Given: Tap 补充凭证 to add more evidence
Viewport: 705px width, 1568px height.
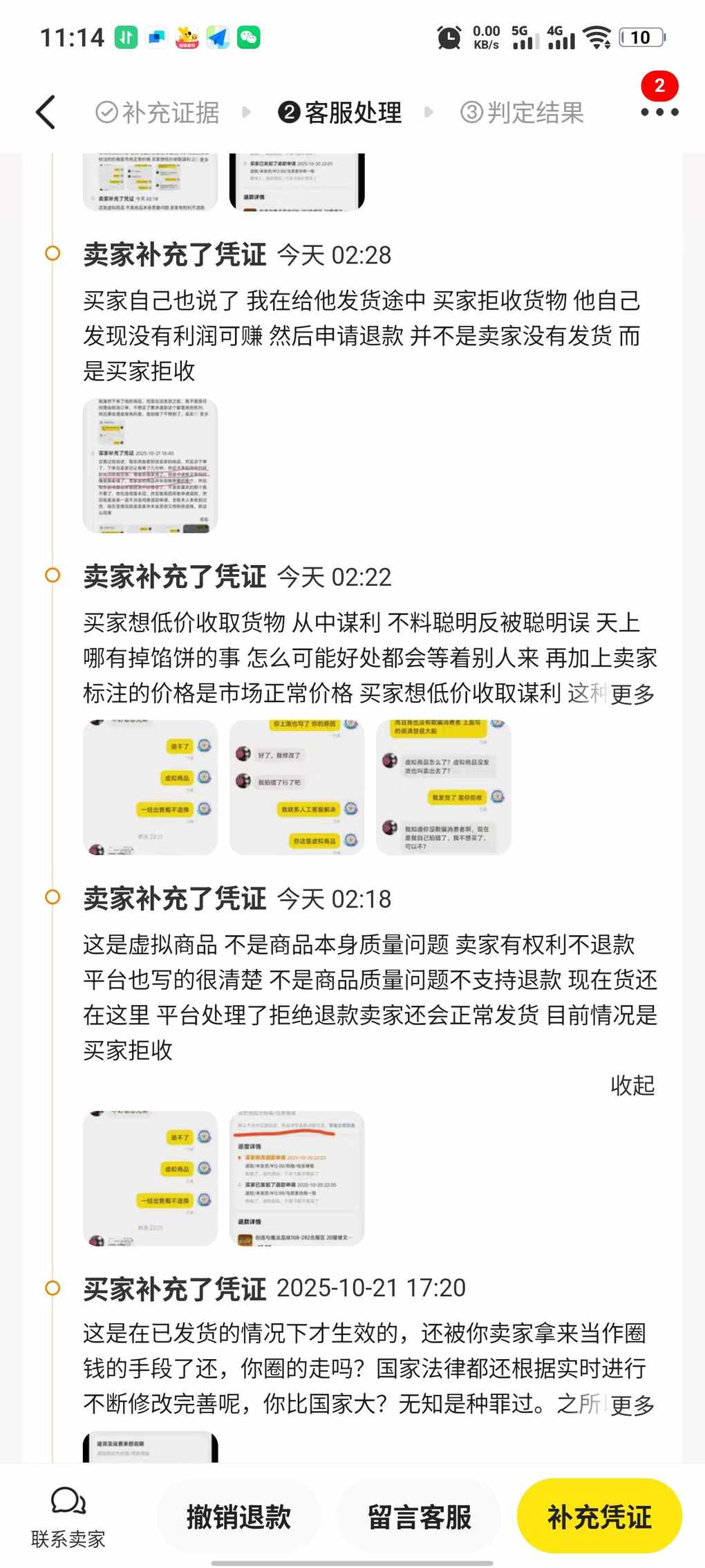Looking at the screenshot, I should click(x=599, y=1517).
